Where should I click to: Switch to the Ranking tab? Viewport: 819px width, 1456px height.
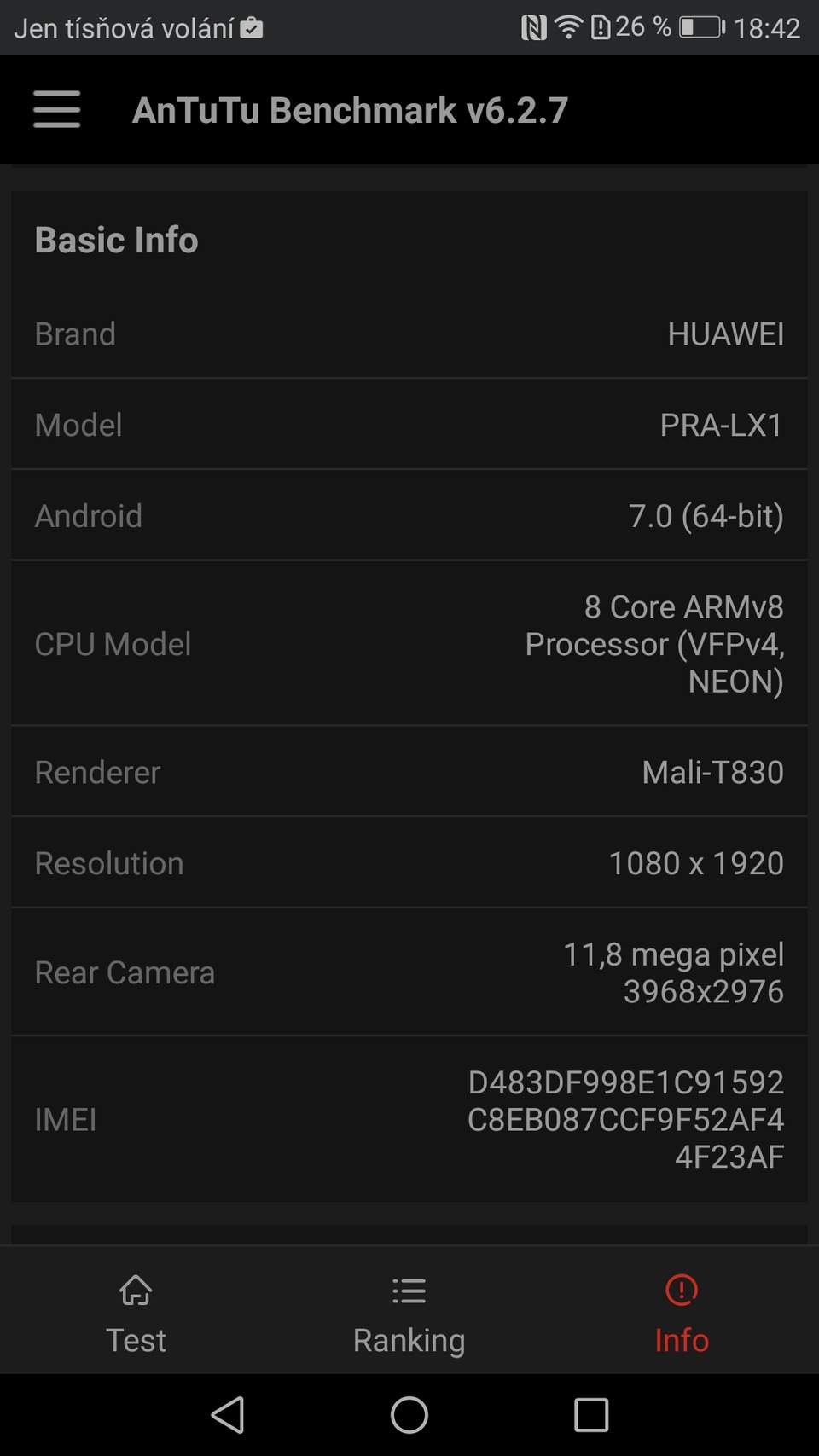click(x=408, y=1314)
